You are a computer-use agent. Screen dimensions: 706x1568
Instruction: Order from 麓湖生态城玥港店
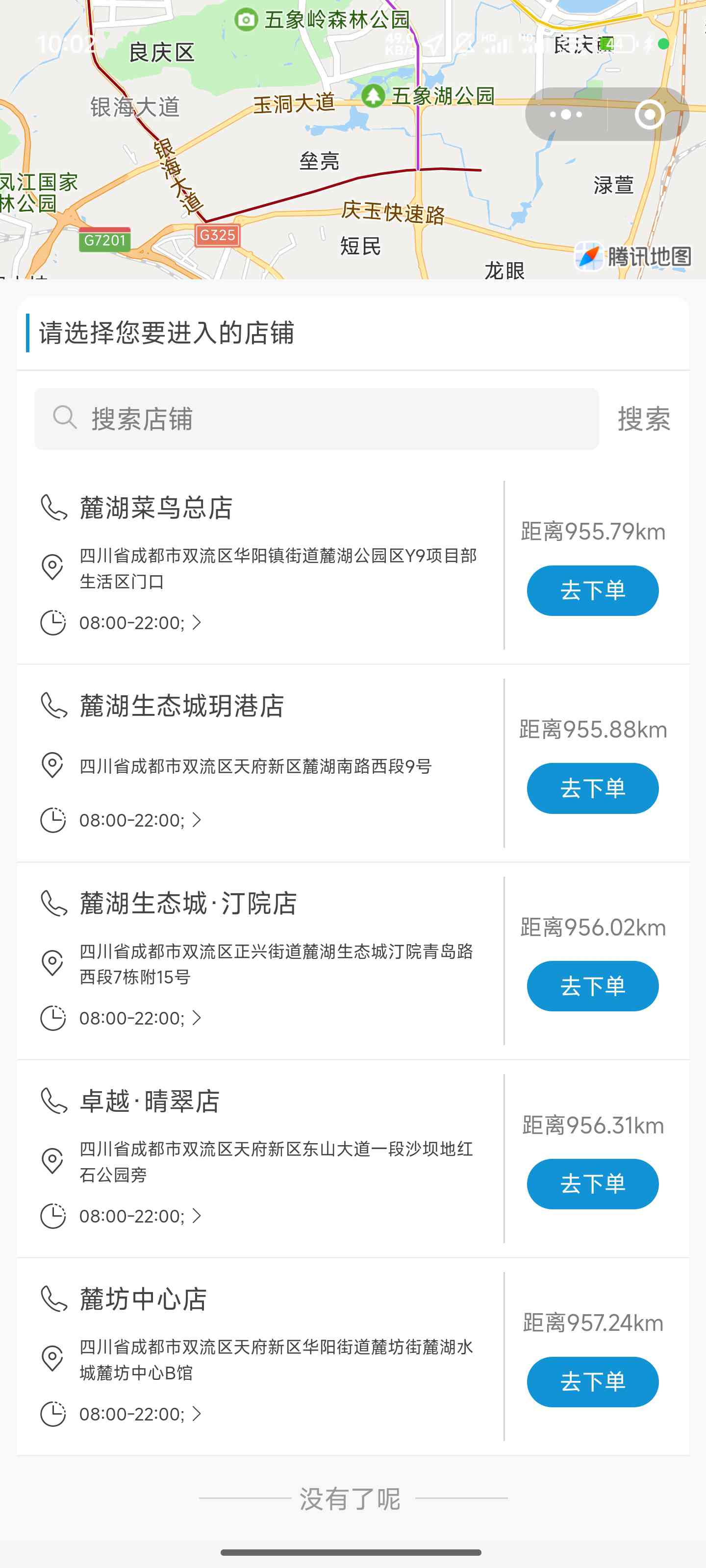(x=592, y=788)
